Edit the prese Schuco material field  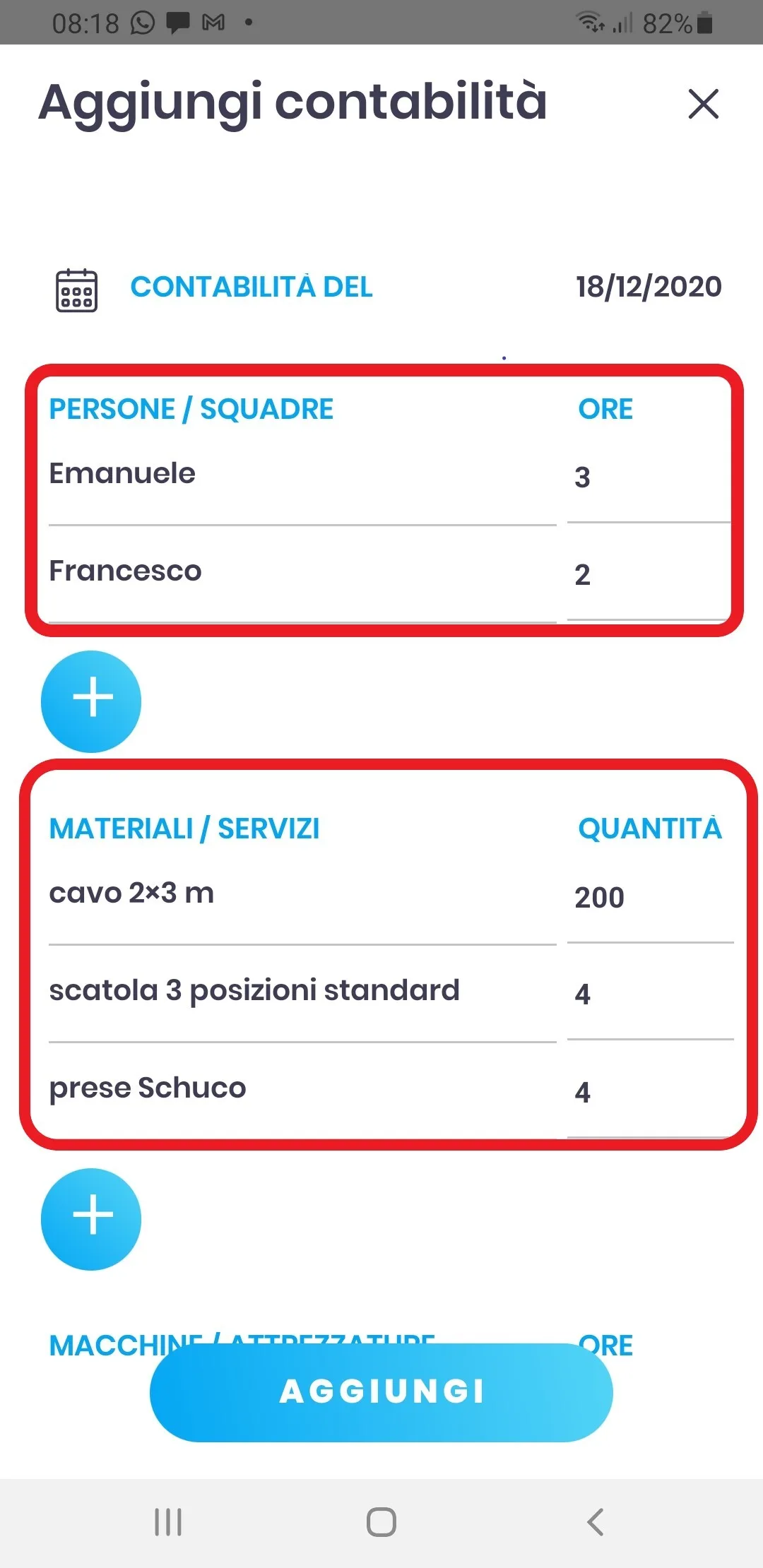[x=302, y=1088]
